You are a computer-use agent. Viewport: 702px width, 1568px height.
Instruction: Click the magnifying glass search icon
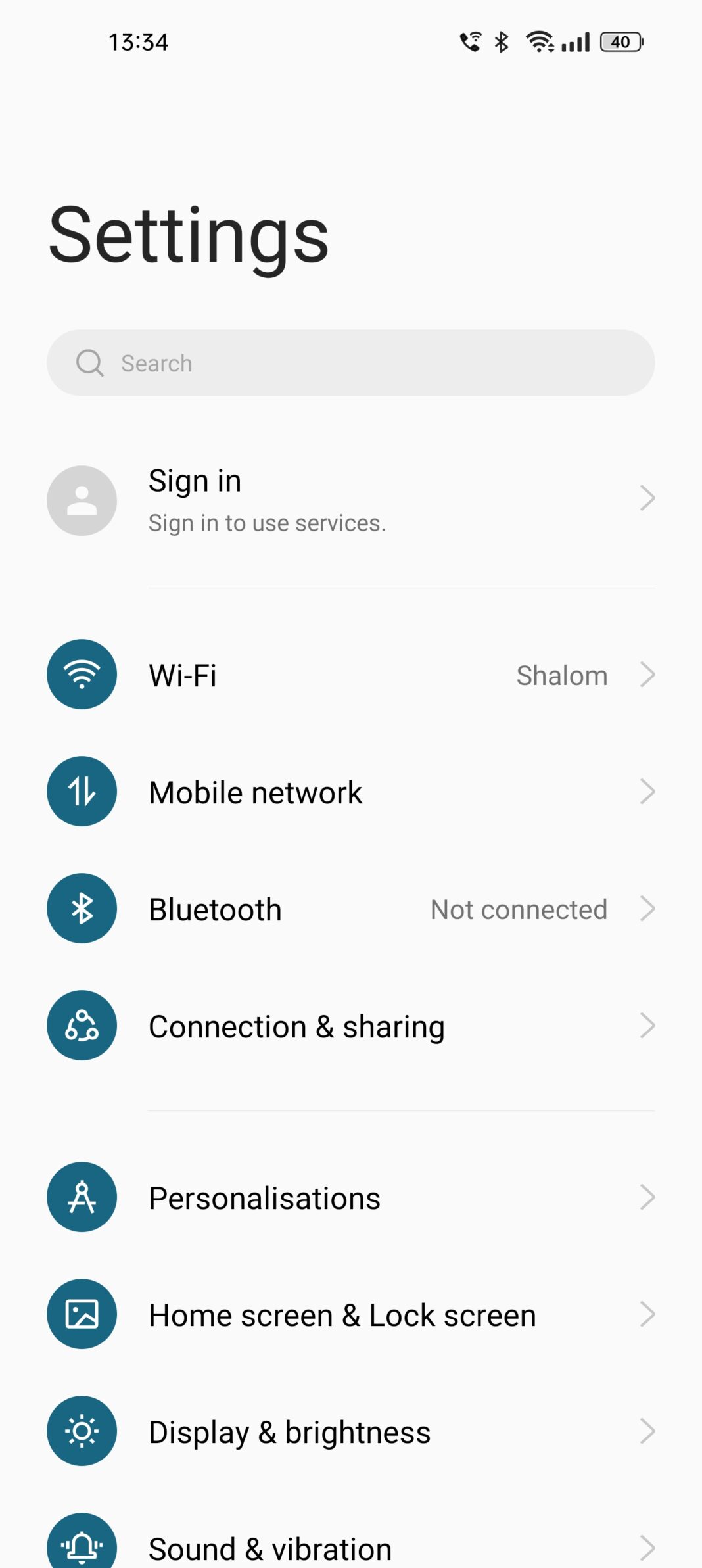[x=89, y=362]
